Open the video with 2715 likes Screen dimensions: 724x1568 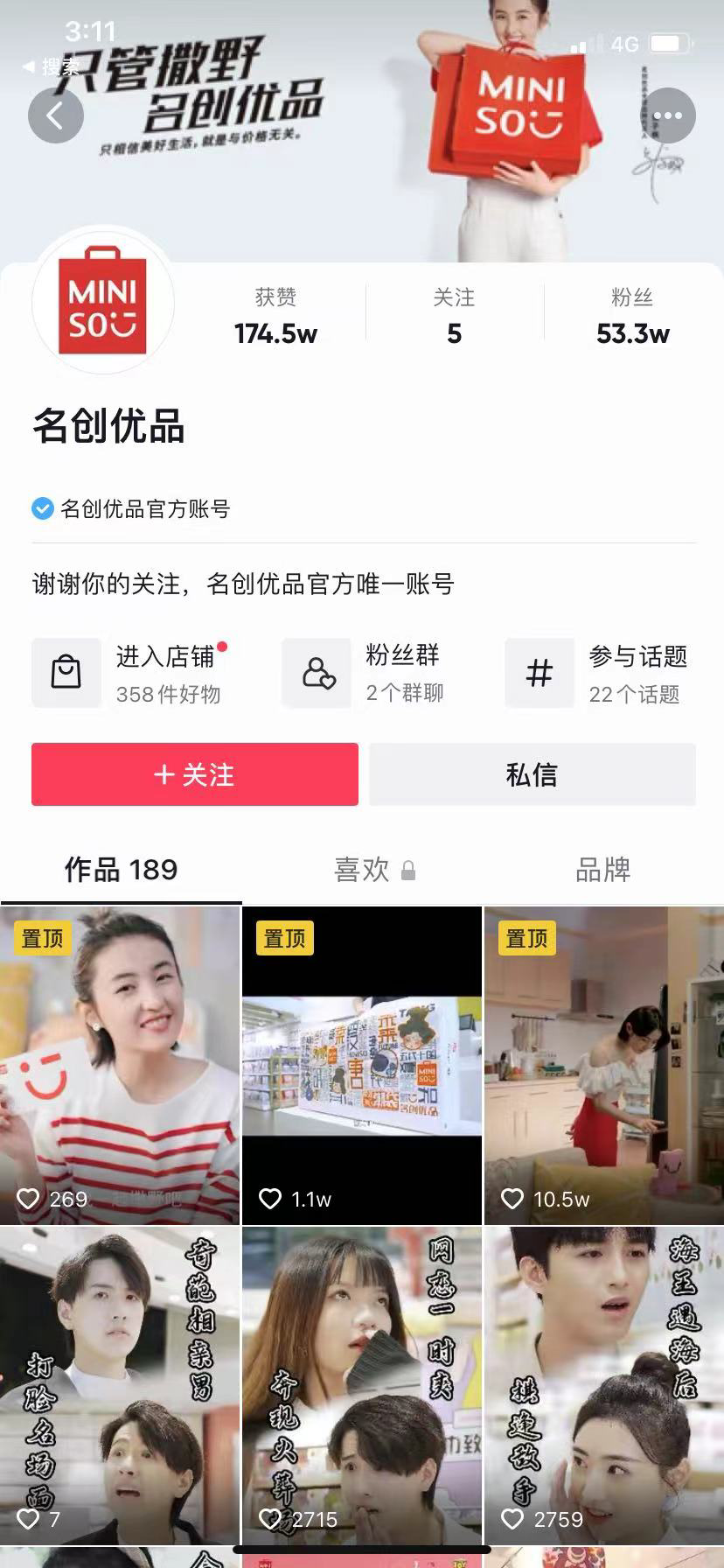click(x=361, y=1384)
